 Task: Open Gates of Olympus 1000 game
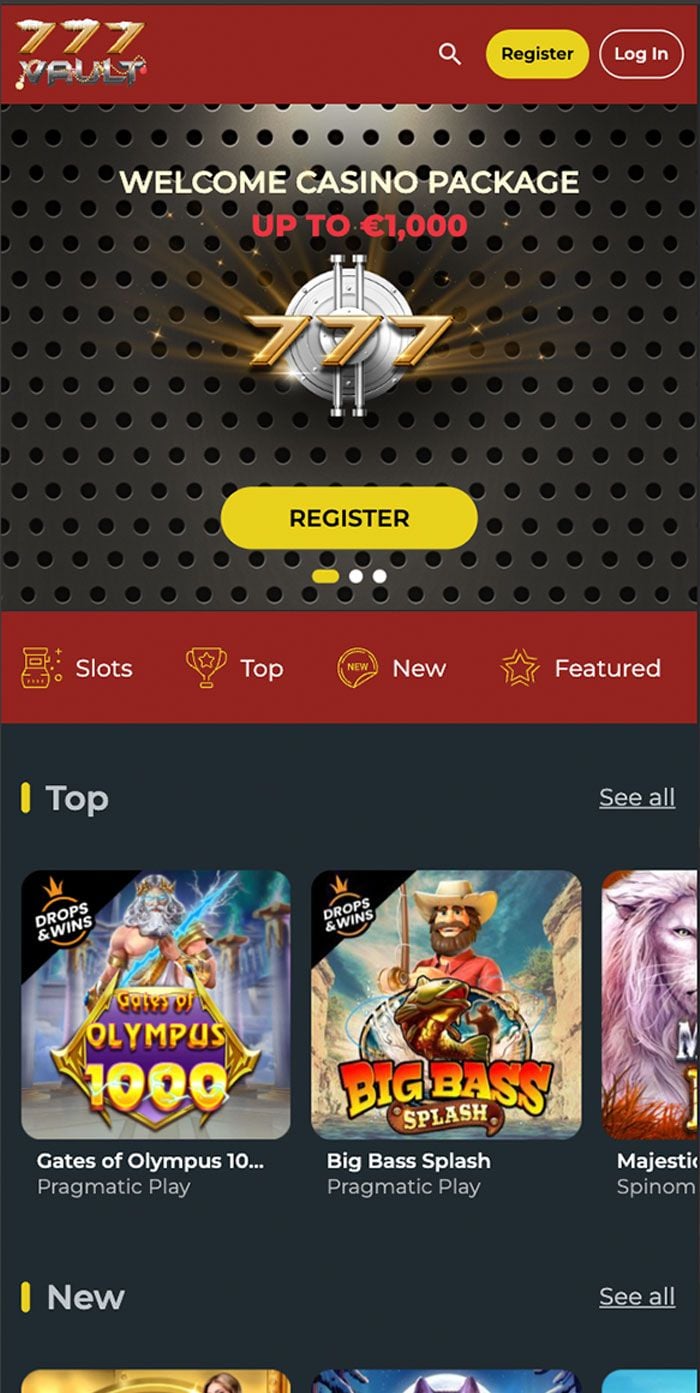pos(156,1005)
